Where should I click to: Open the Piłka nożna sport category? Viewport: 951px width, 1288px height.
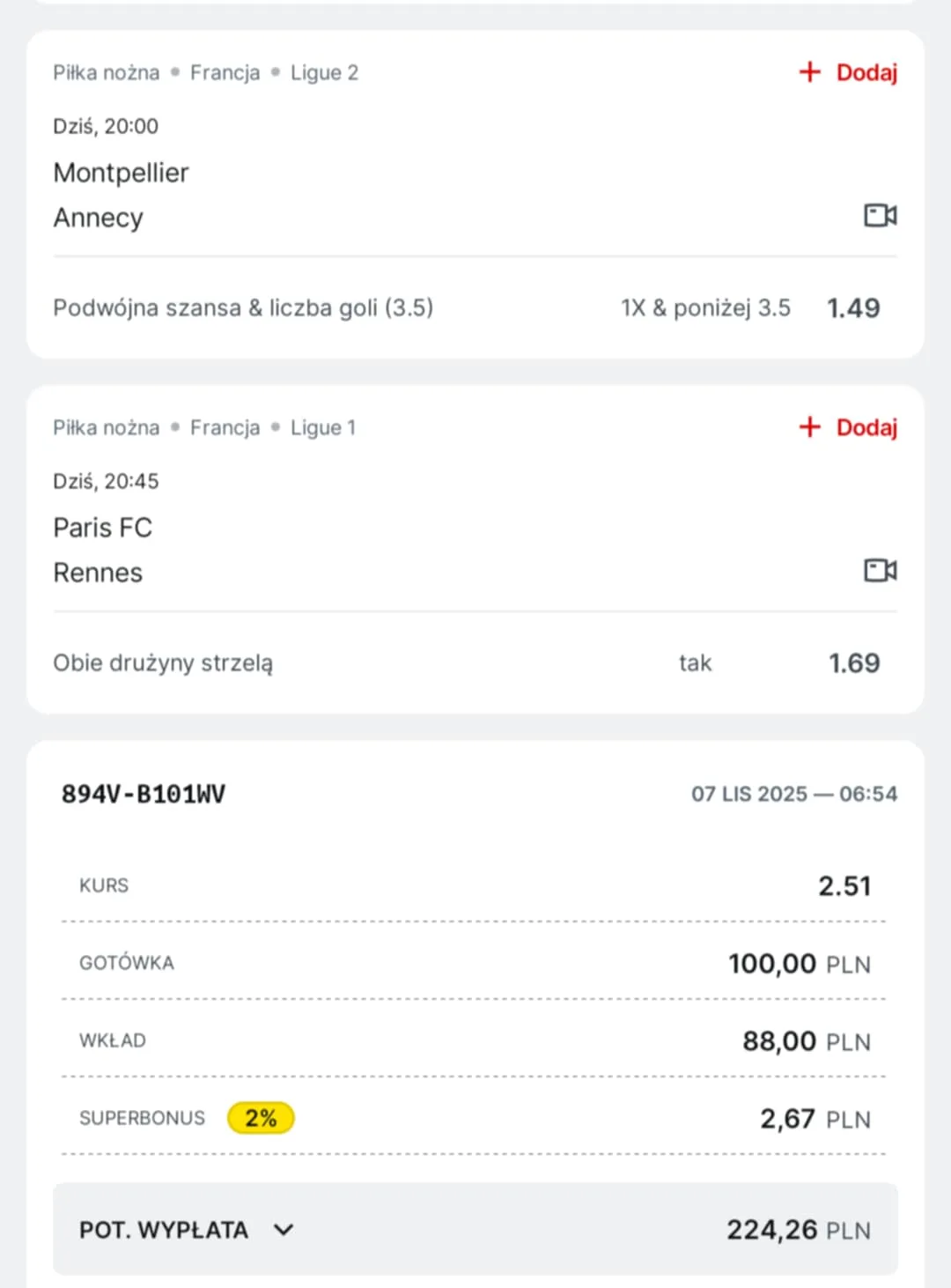(x=106, y=72)
